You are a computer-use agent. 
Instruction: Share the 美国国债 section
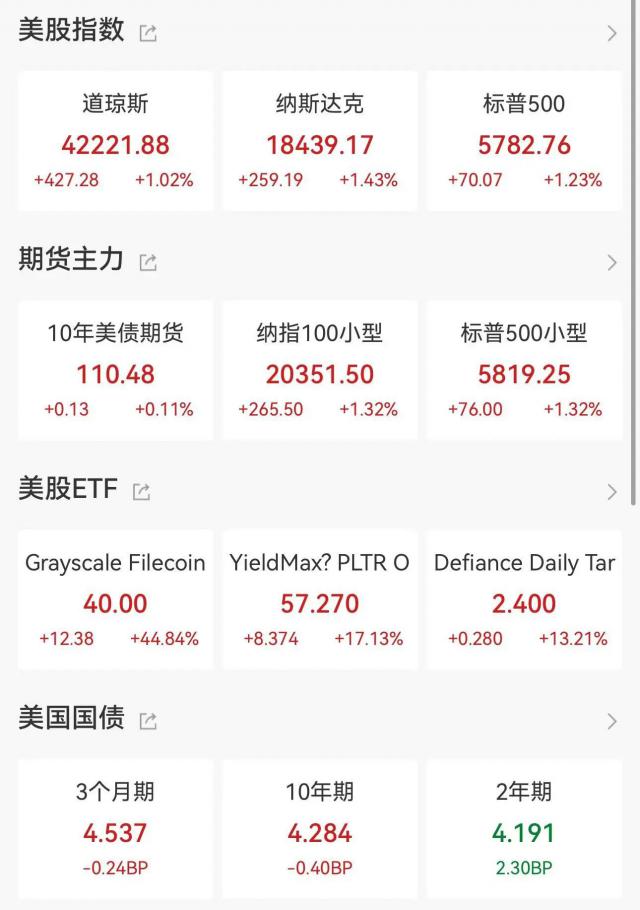click(148, 721)
